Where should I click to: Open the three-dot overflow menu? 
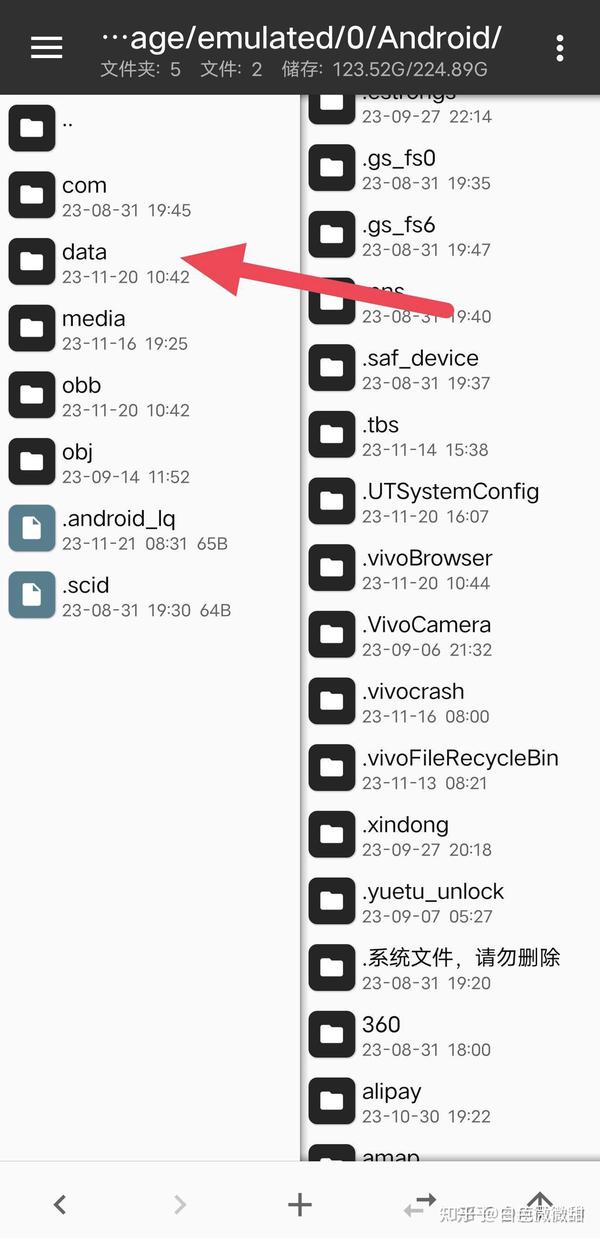559,47
